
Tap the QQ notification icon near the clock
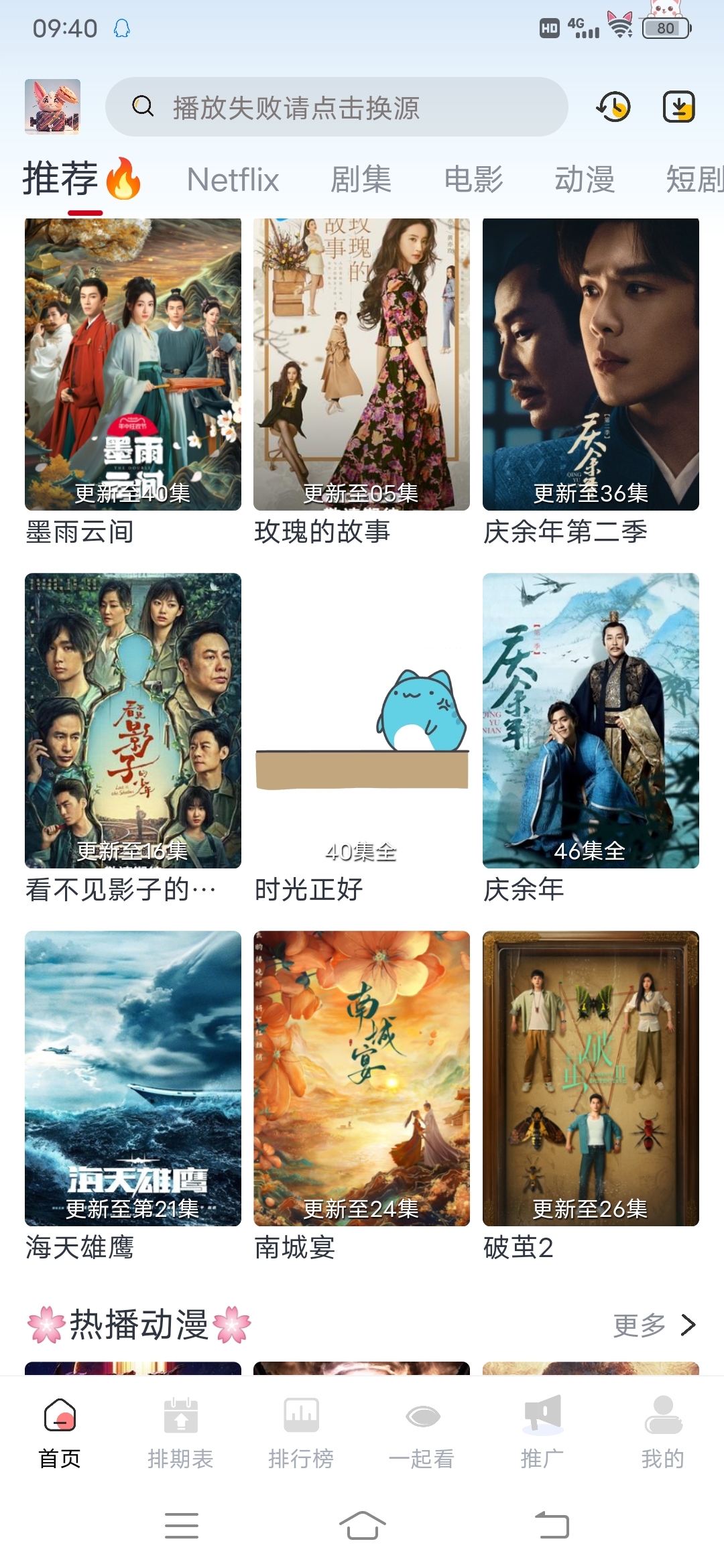(121, 28)
